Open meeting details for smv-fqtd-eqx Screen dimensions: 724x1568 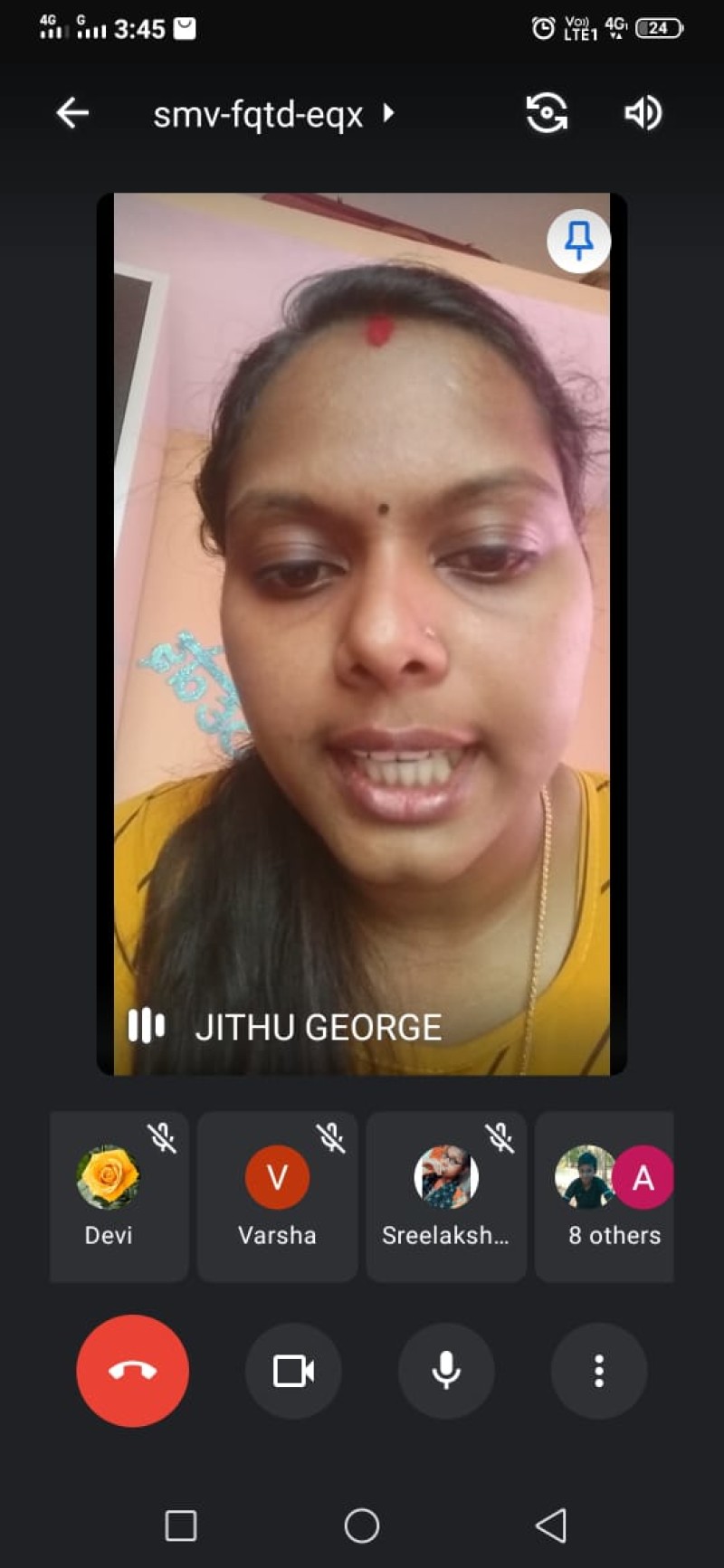pos(271,114)
